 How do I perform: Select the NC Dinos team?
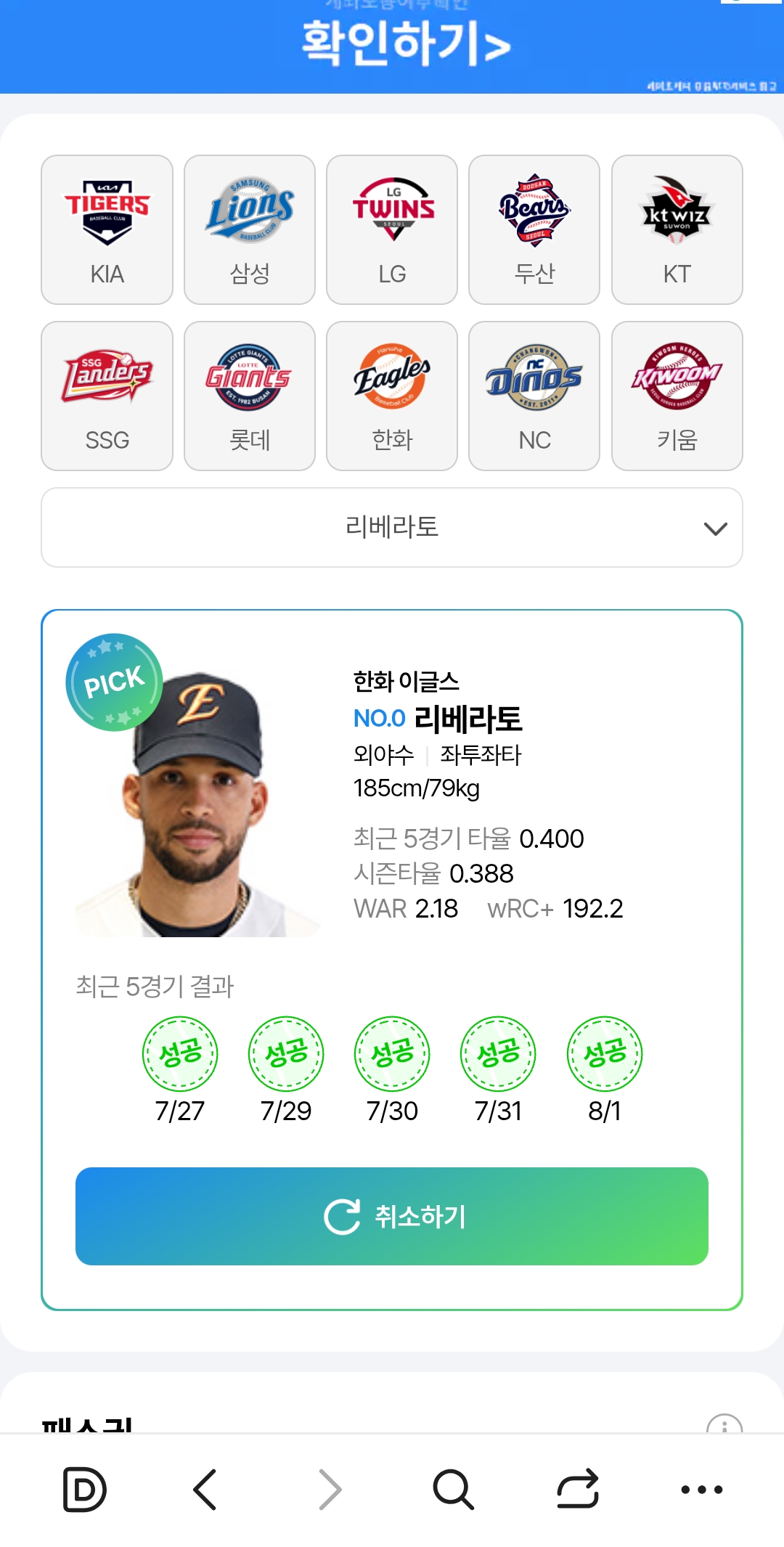[534, 396]
